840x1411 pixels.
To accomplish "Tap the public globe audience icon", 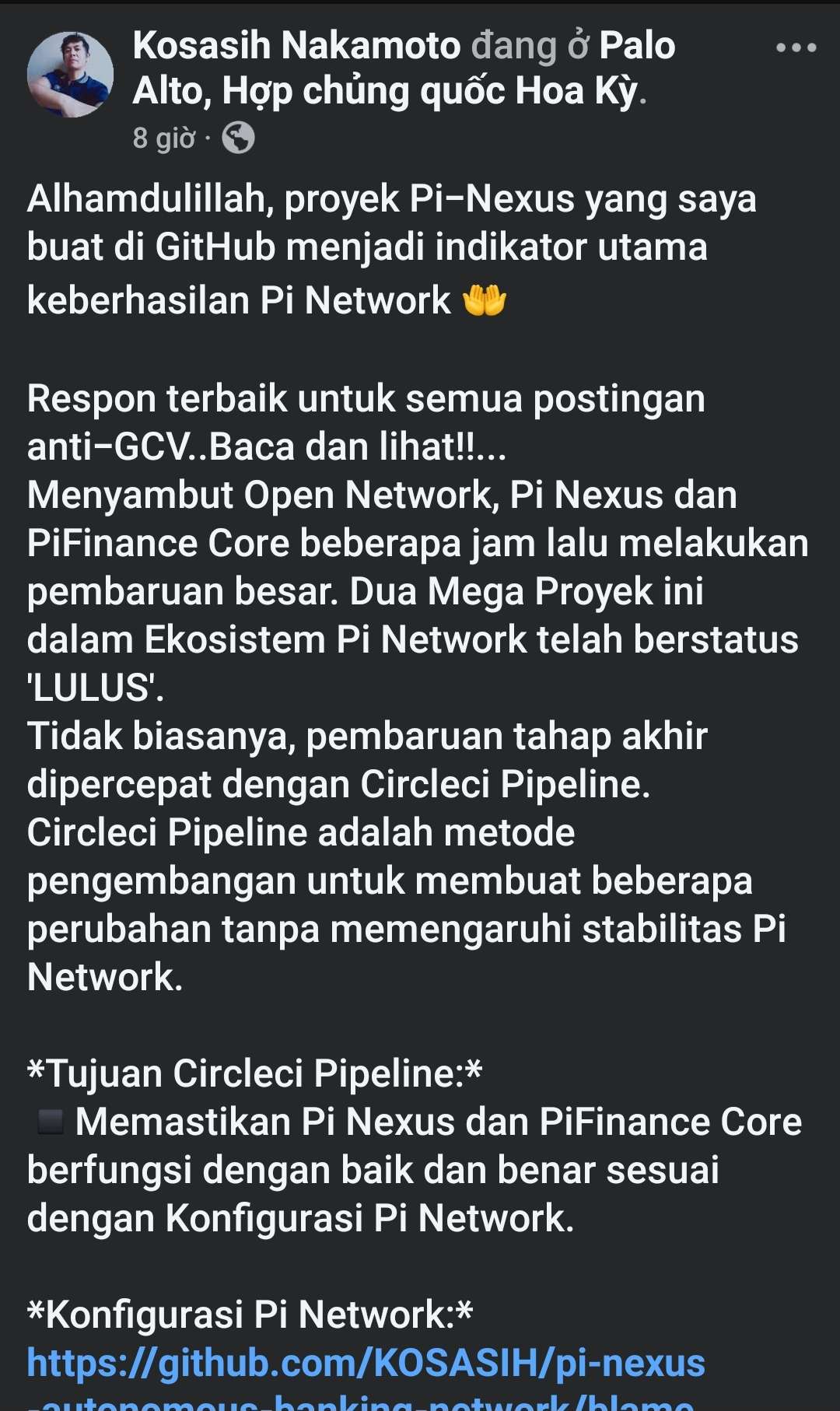I will pyautogui.click(x=238, y=138).
